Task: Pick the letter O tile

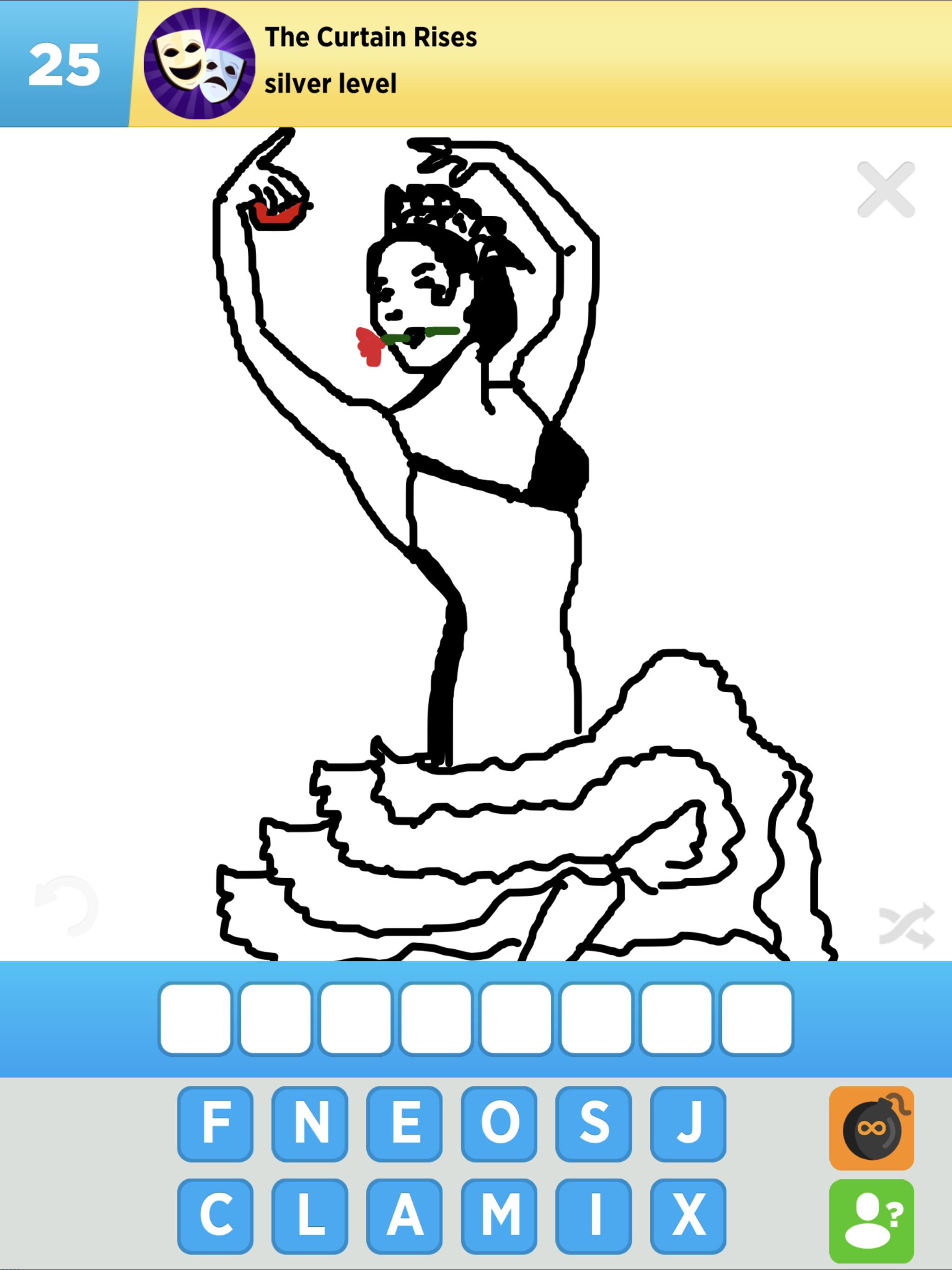Action: pyautogui.click(x=499, y=1124)
